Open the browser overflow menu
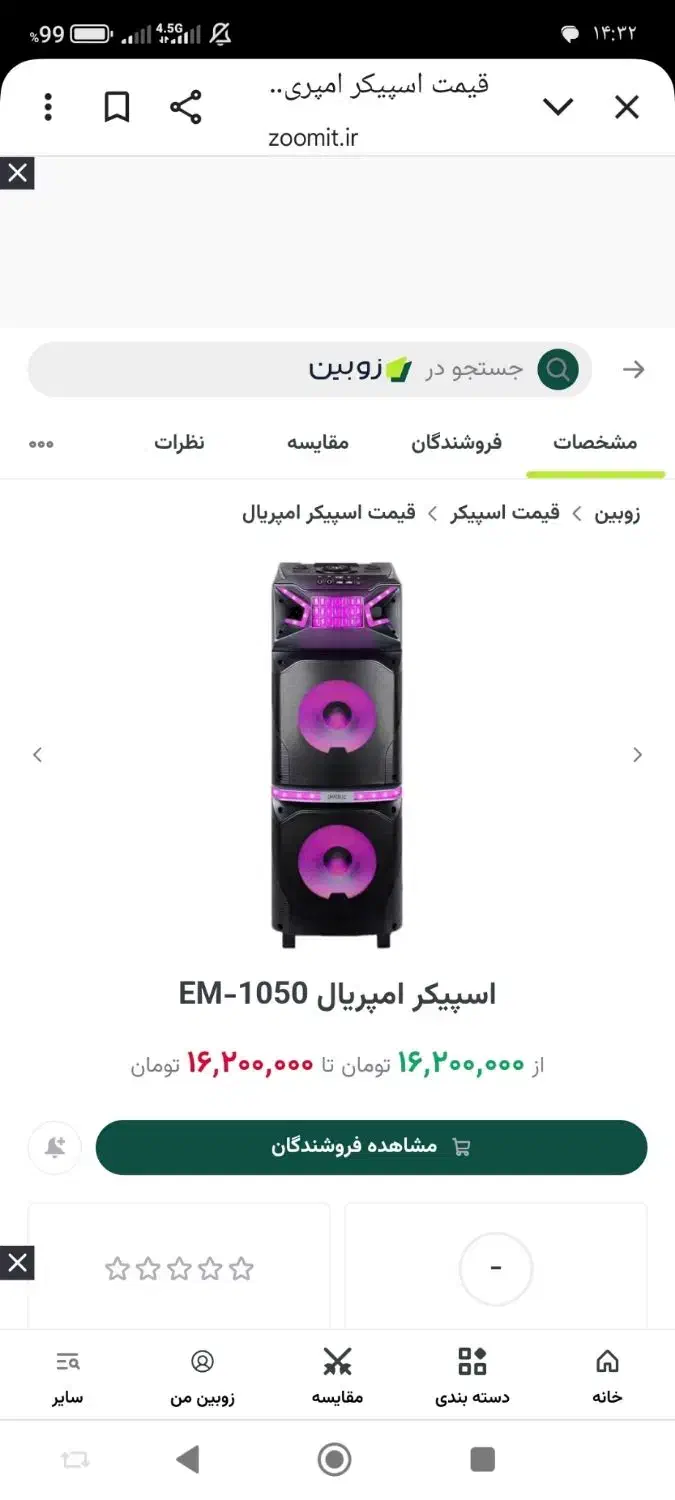The width and height of the screenshot is (675, 1500). [48, 107]
